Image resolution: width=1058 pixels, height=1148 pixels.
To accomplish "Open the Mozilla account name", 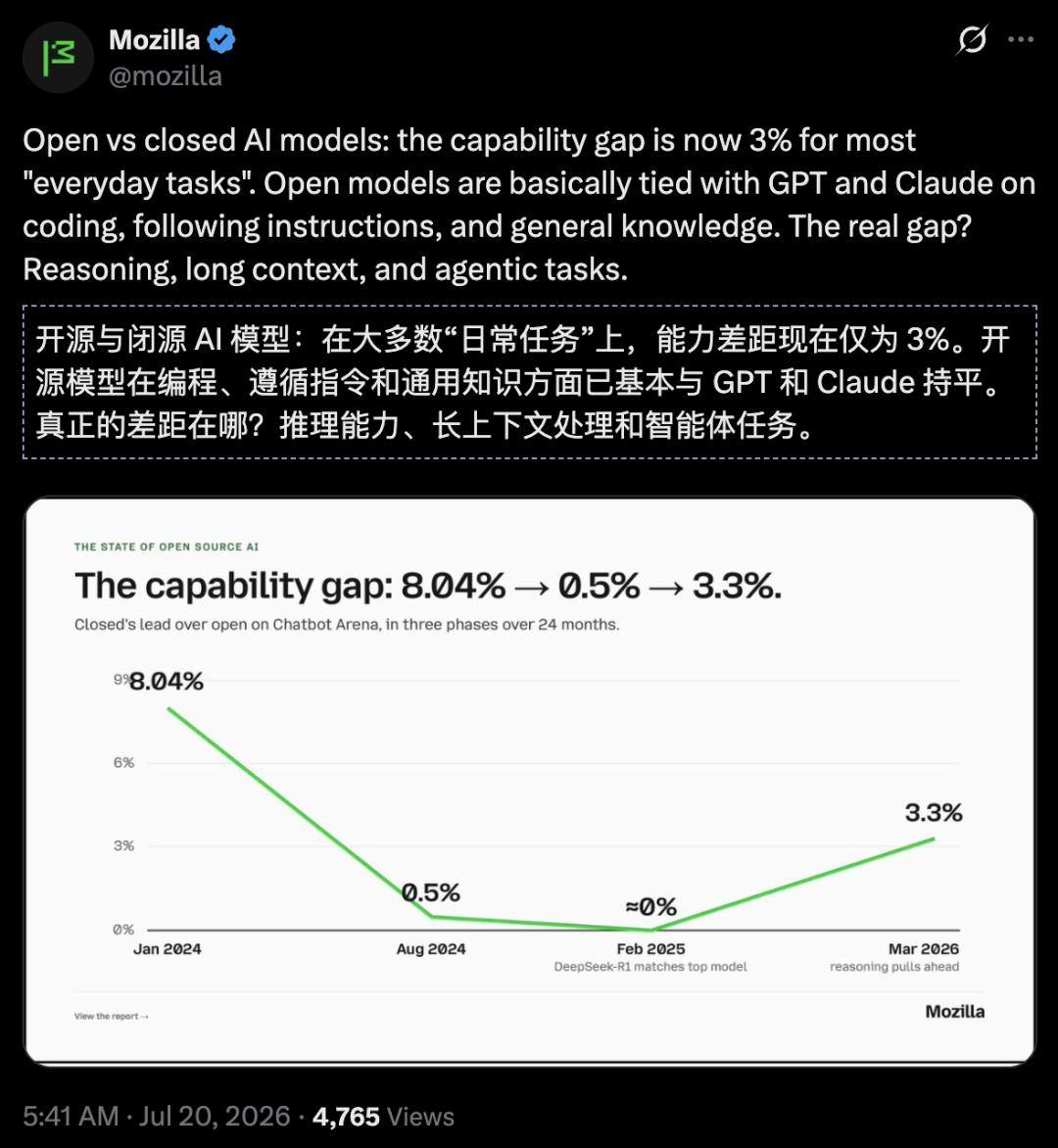I will (154, 39).
